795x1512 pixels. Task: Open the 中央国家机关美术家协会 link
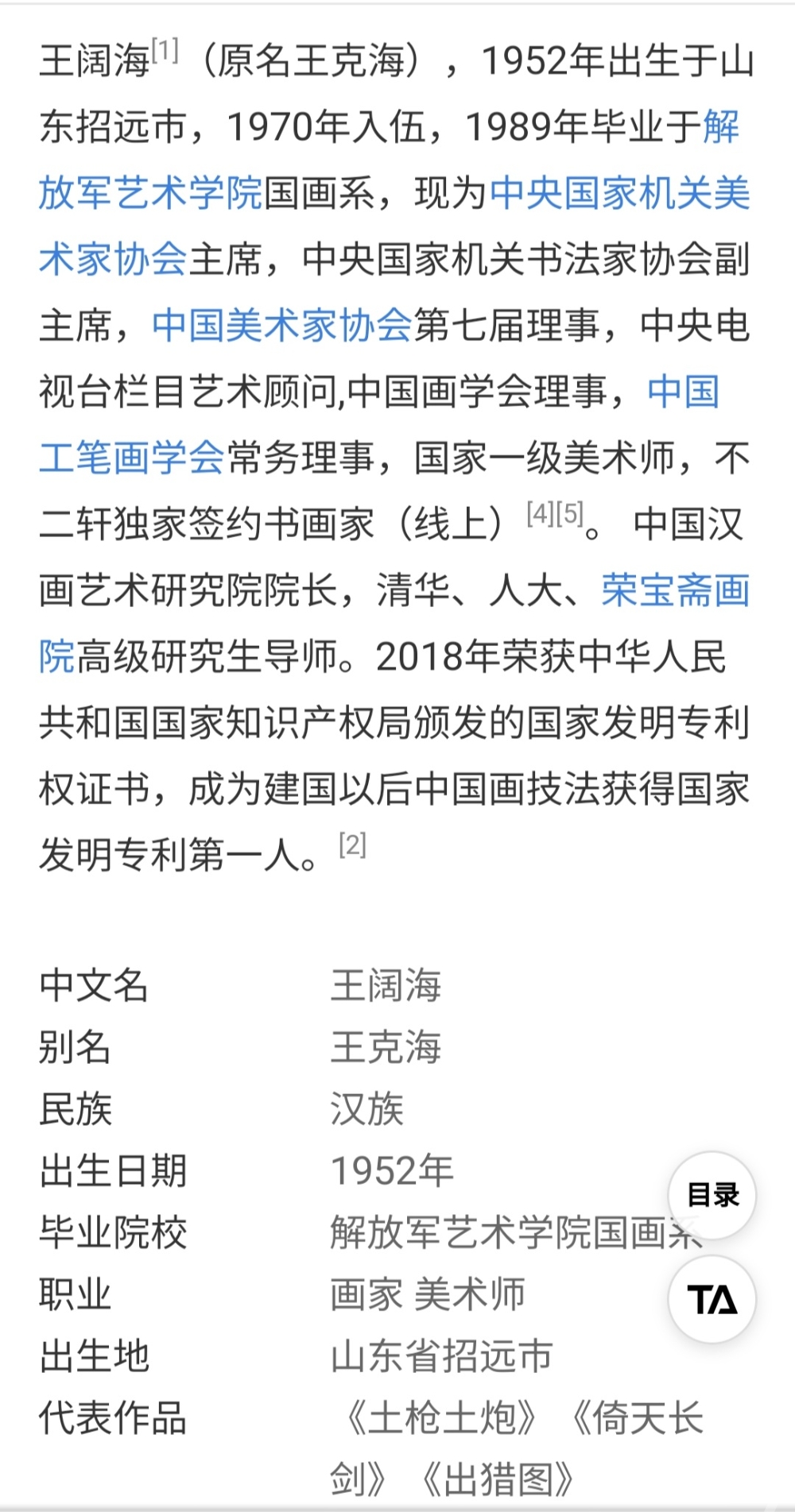pos(620,193)
